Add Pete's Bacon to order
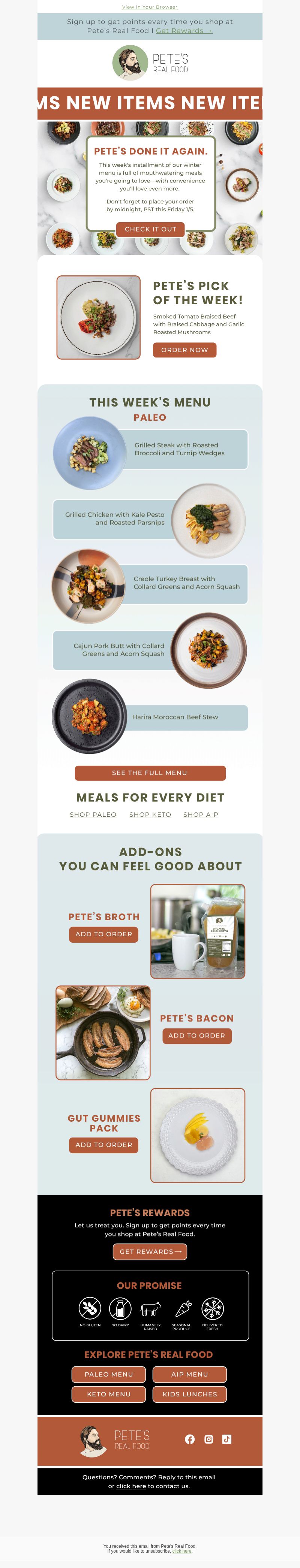Screen dimensions: 300x1568 tap(196, 1035)
